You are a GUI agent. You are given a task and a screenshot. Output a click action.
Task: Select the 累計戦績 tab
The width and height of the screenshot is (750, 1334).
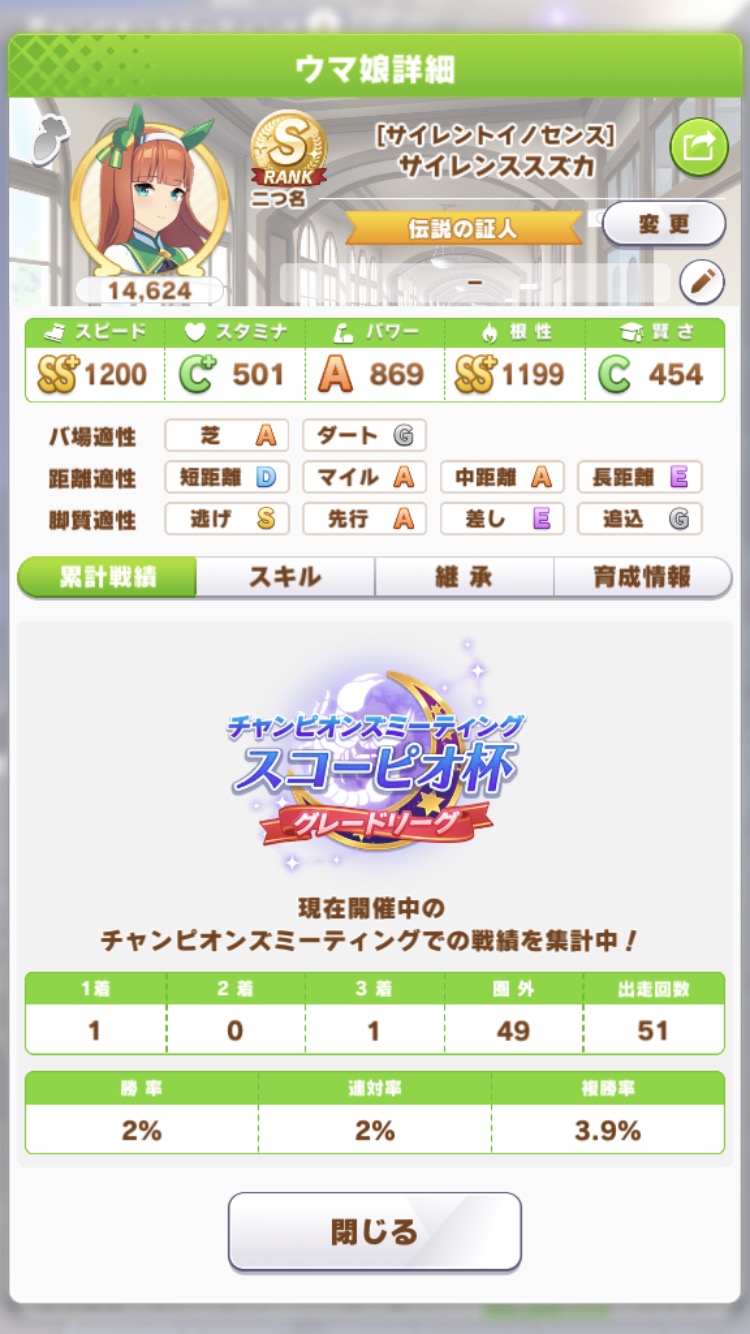107,577
